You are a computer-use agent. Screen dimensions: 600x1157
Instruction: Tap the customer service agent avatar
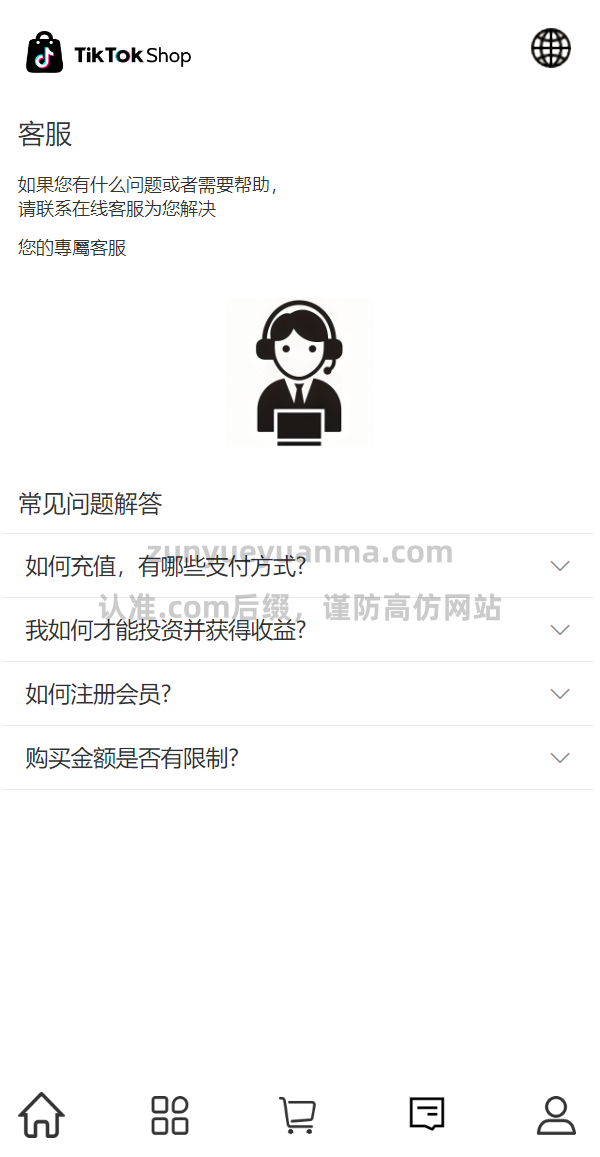[x=300, y=373]
